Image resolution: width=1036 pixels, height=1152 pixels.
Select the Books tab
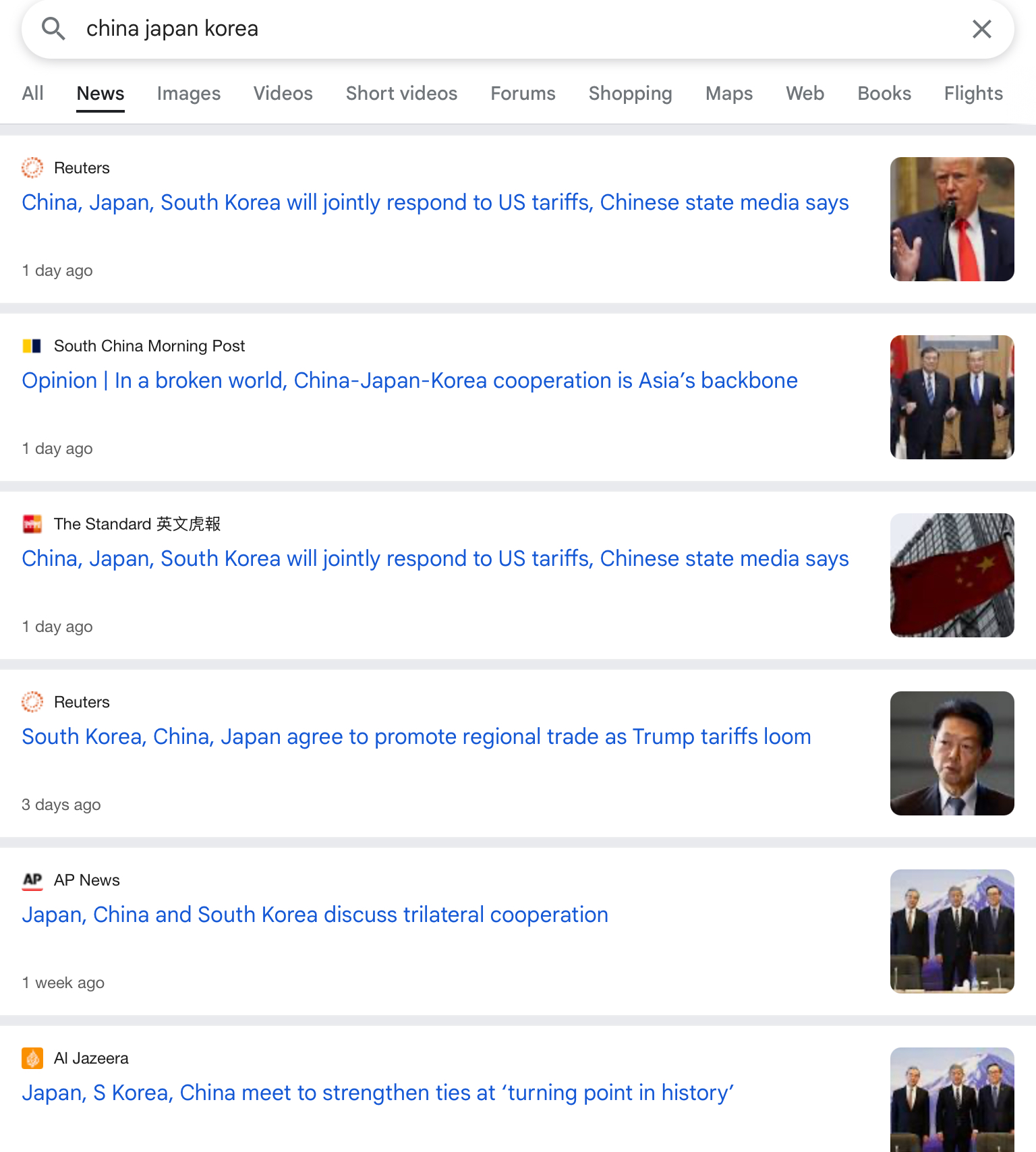point(884,93)
